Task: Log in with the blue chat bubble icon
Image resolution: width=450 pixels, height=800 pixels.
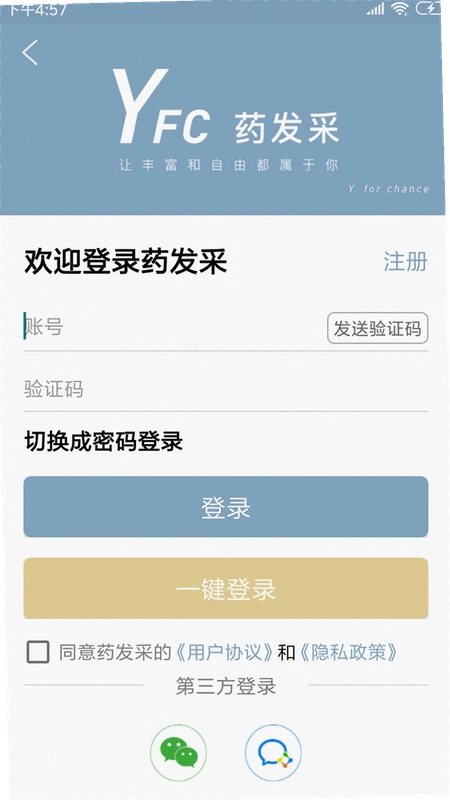Action: pyautogui.click(x=273, y=753)
